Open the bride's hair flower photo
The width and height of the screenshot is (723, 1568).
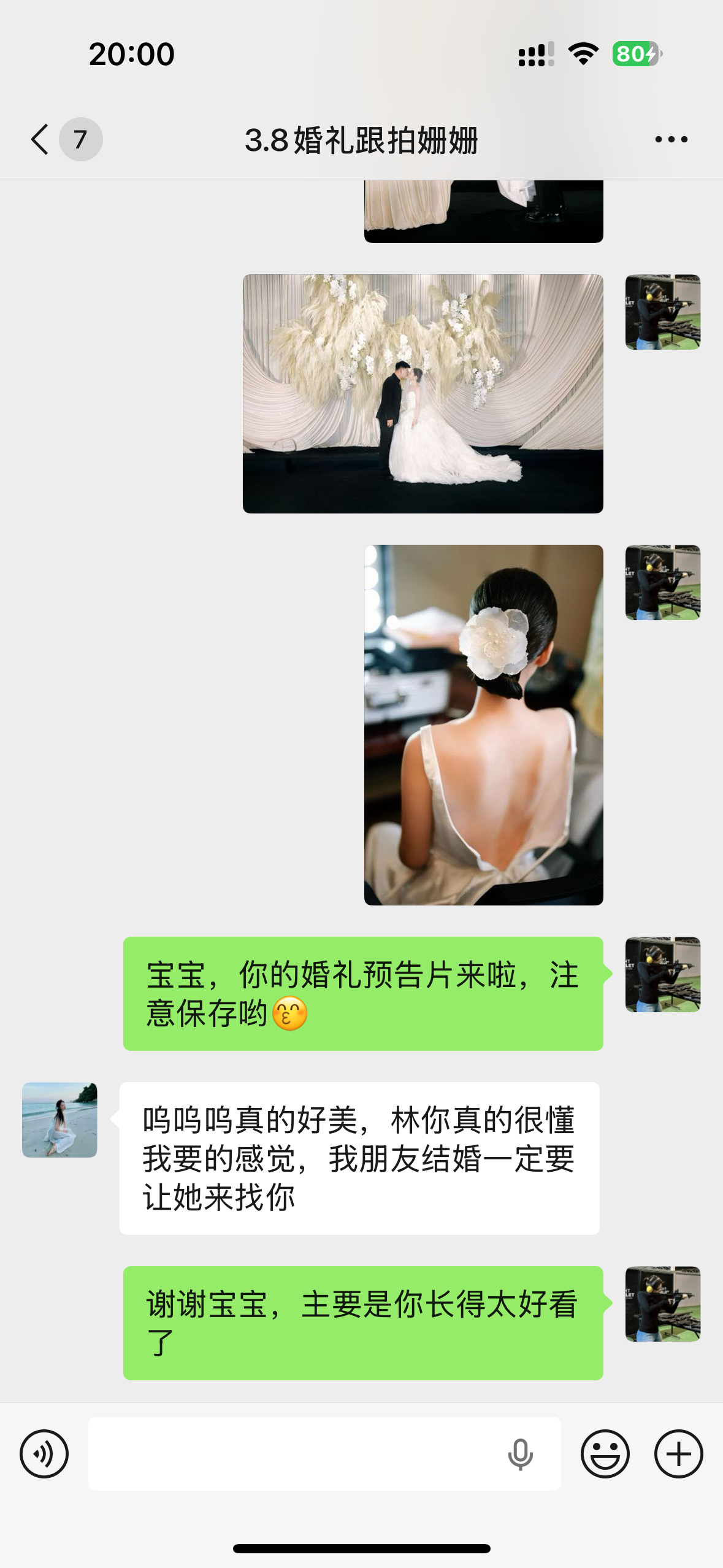click(x=483, y=724)
